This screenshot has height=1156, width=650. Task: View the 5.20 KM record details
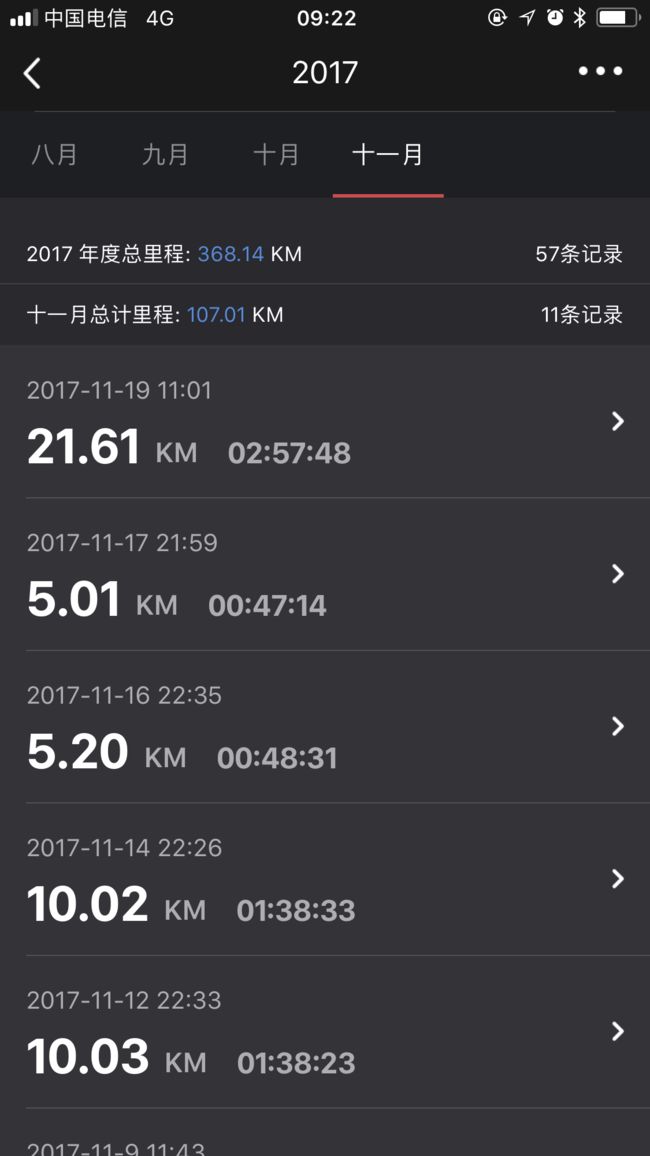325,727
